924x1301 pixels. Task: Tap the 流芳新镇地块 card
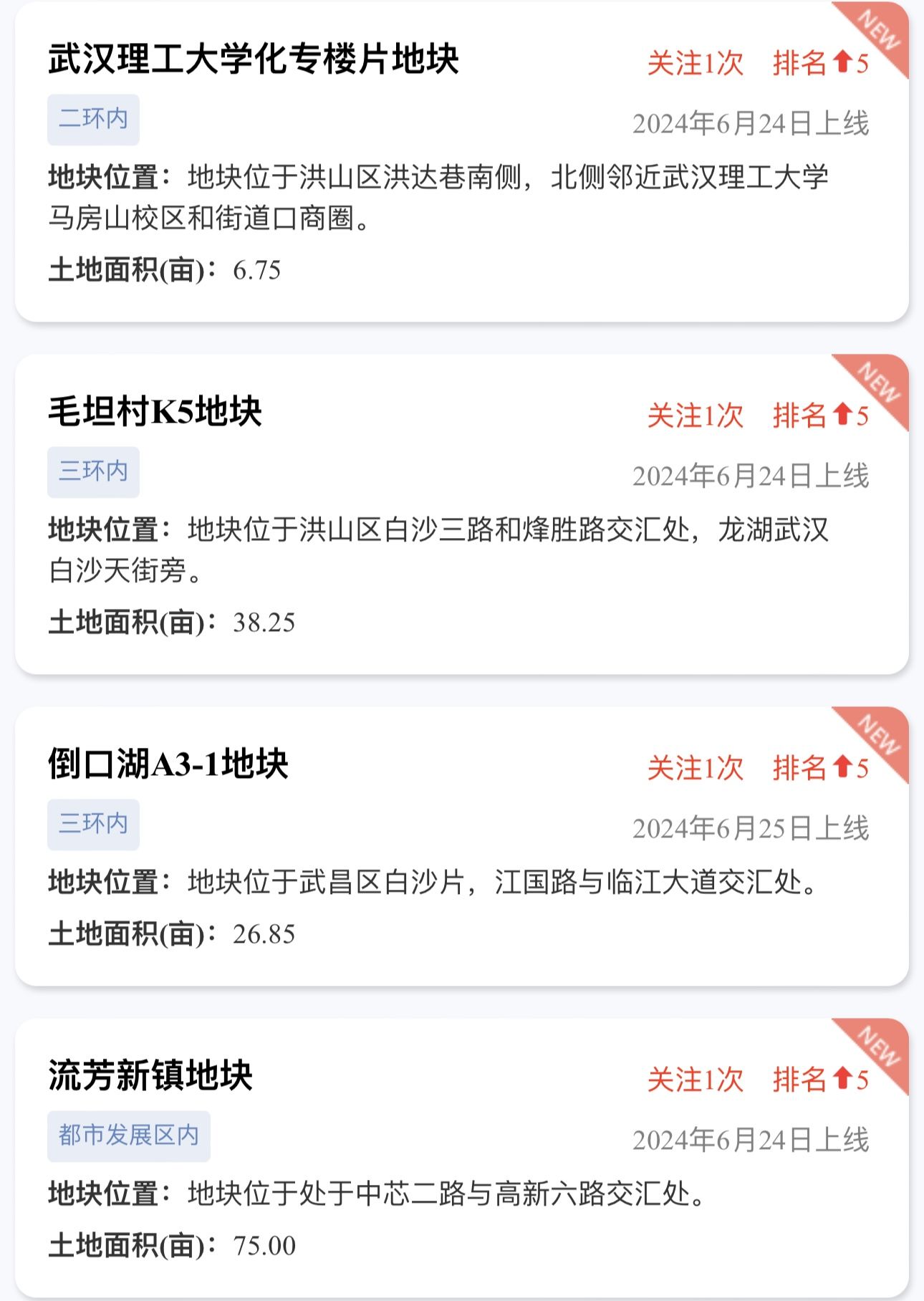coord(150,1075)
